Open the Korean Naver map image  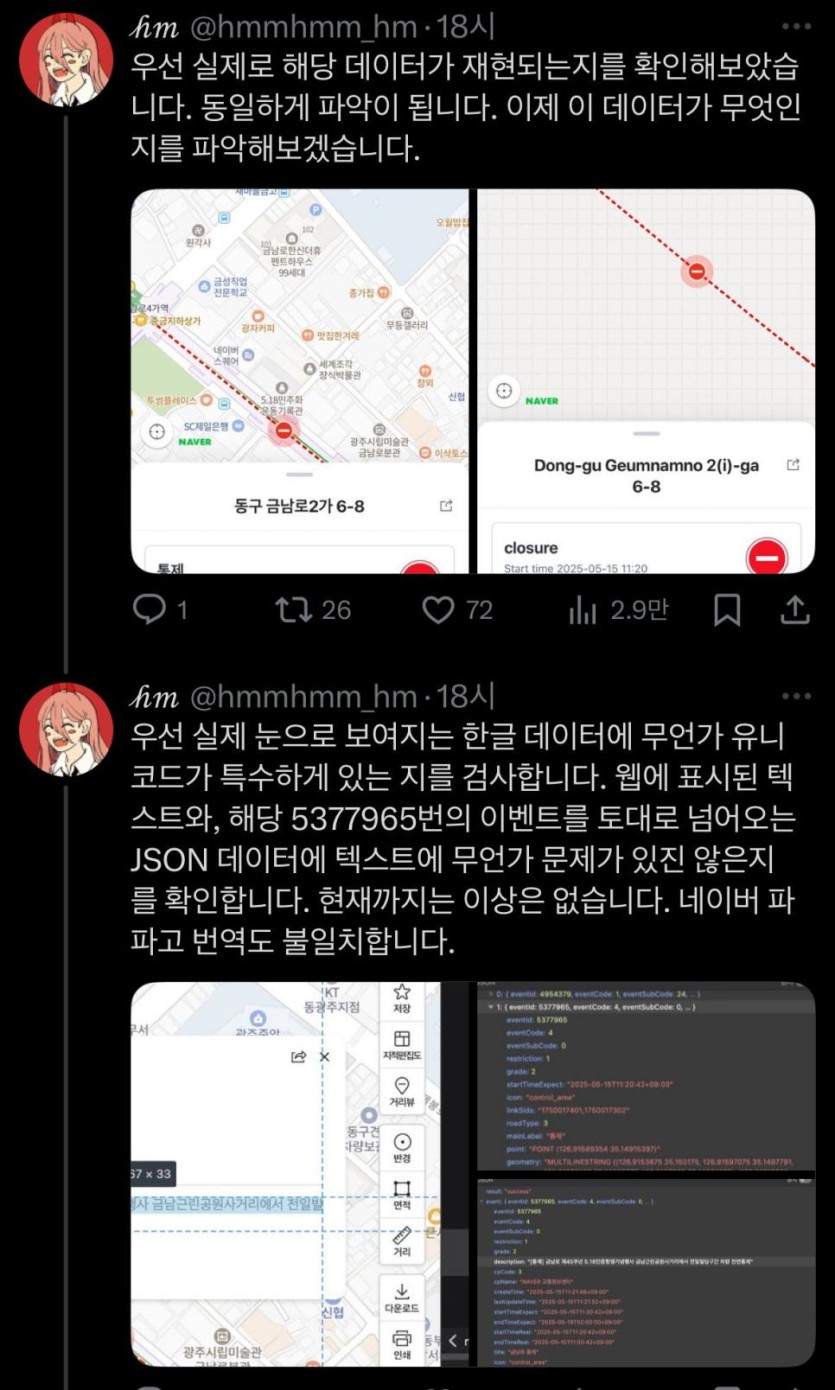[300, 380]
